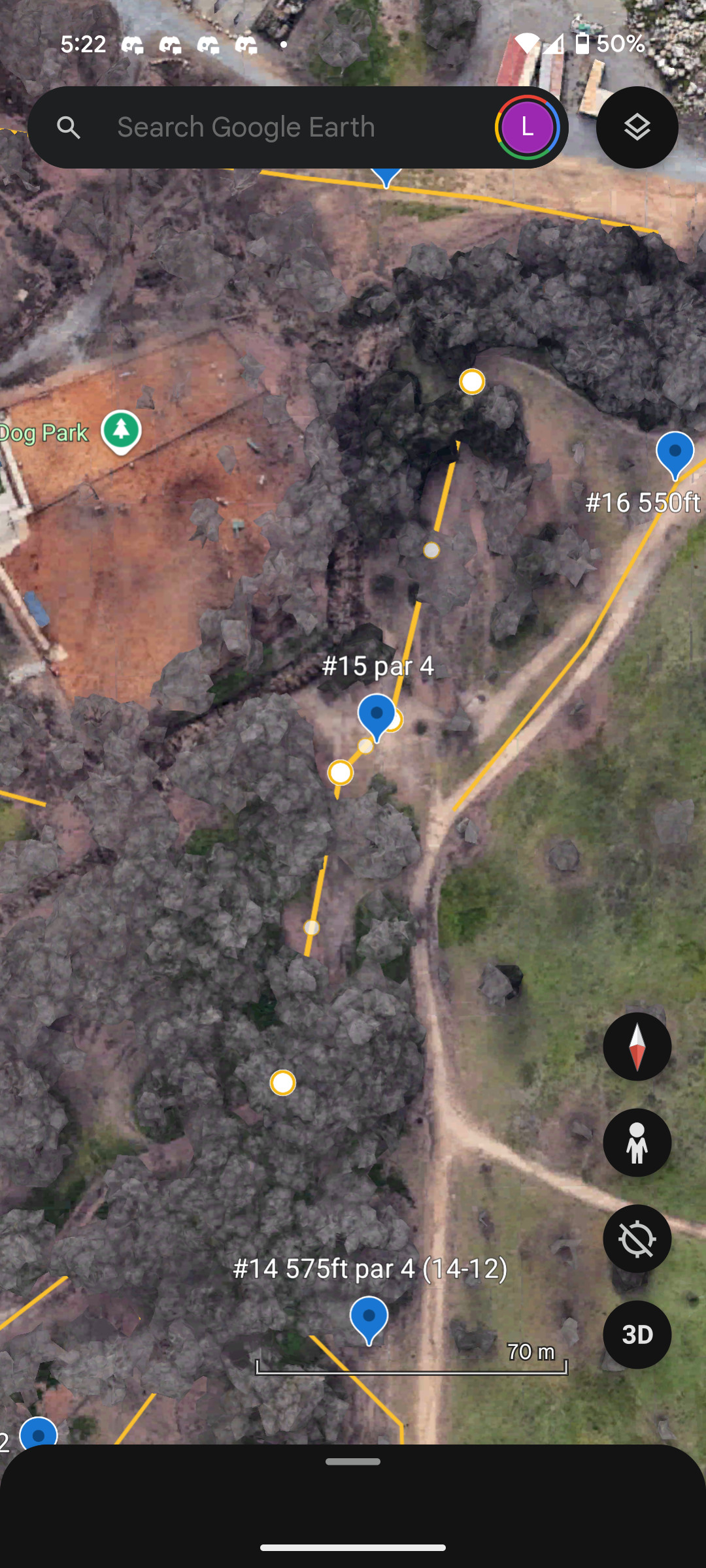This screenshot has width=706, height=1568.
Task: Open the account profile avatar
Action: (527, 127)
